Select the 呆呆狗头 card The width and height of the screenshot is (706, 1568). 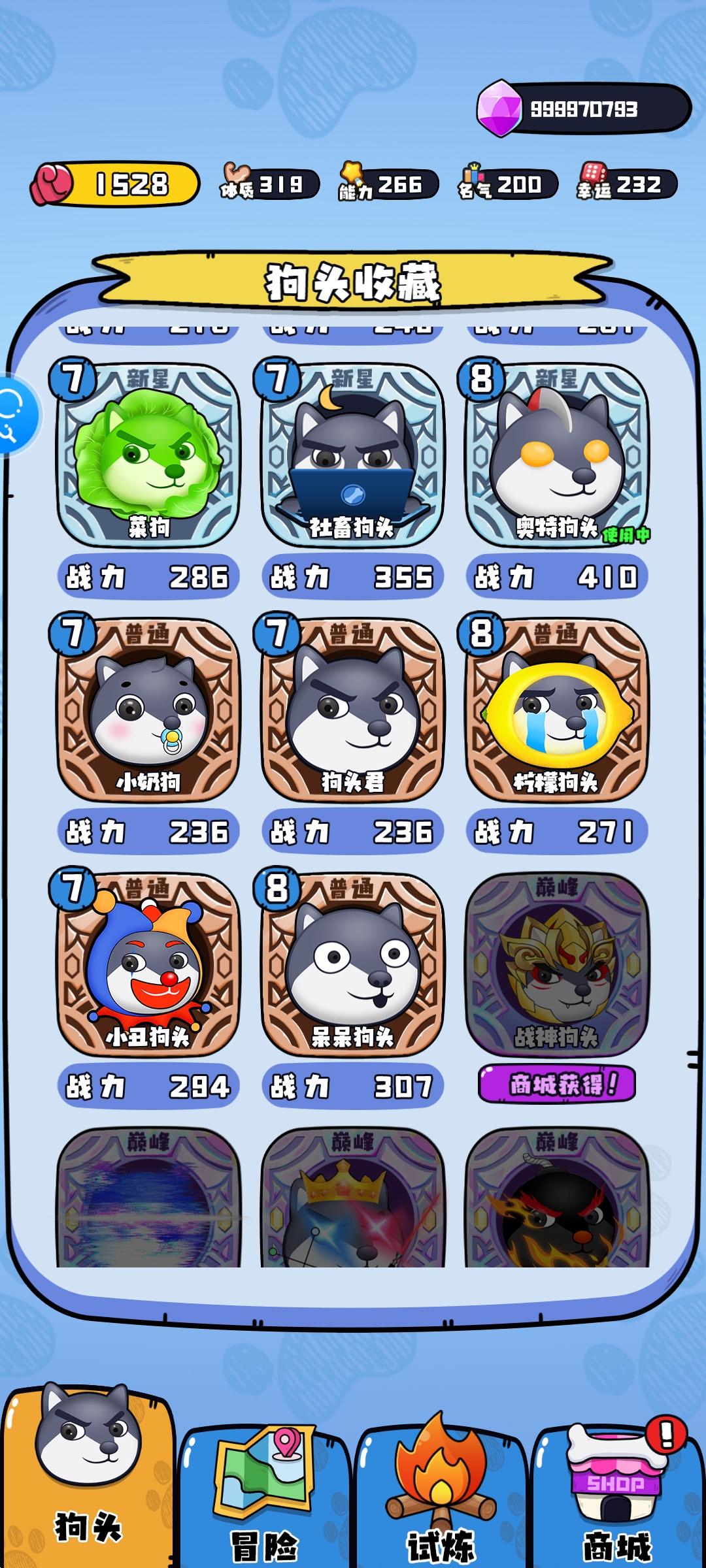[x=352, y=964]
